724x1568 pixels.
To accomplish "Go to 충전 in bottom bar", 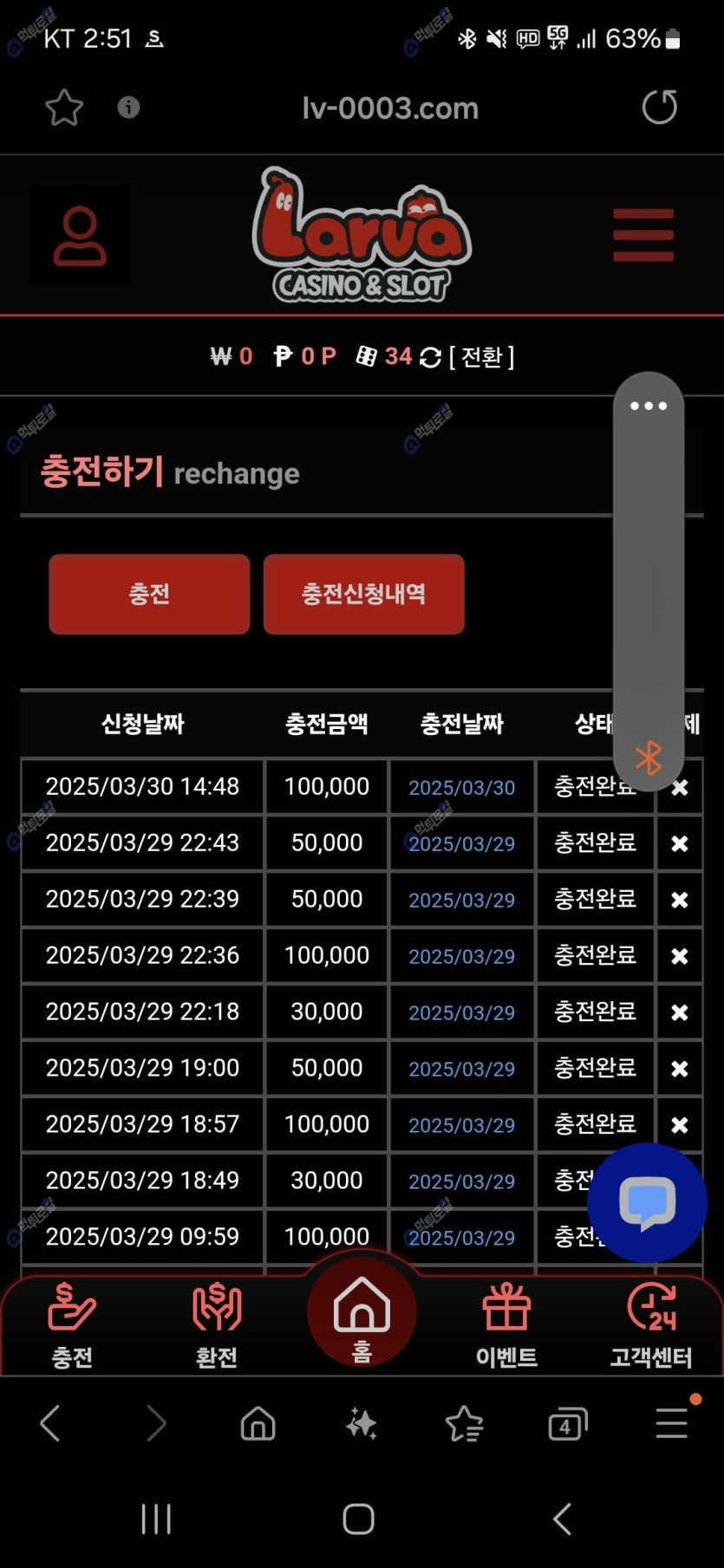I will pos(72,1326).
